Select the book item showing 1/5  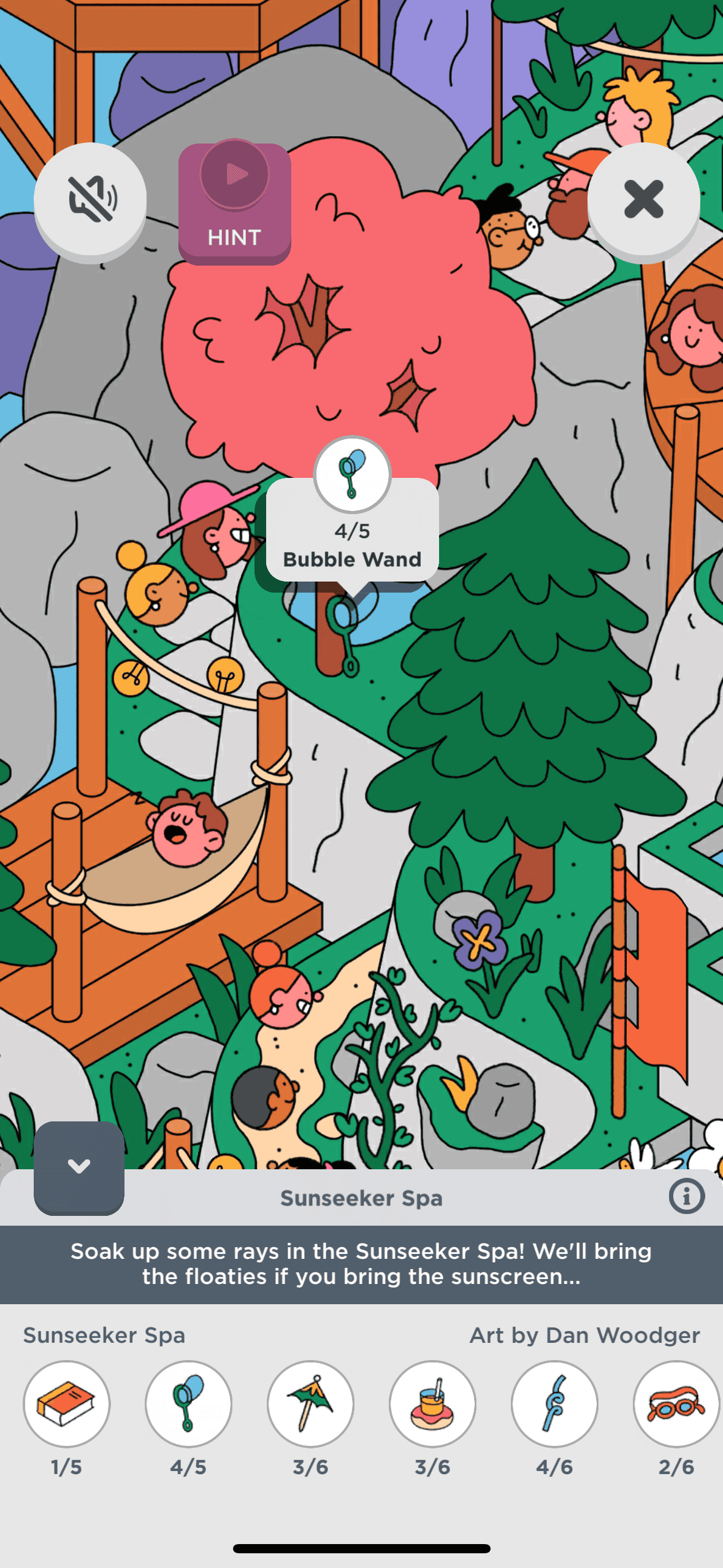coord(66,1403)
